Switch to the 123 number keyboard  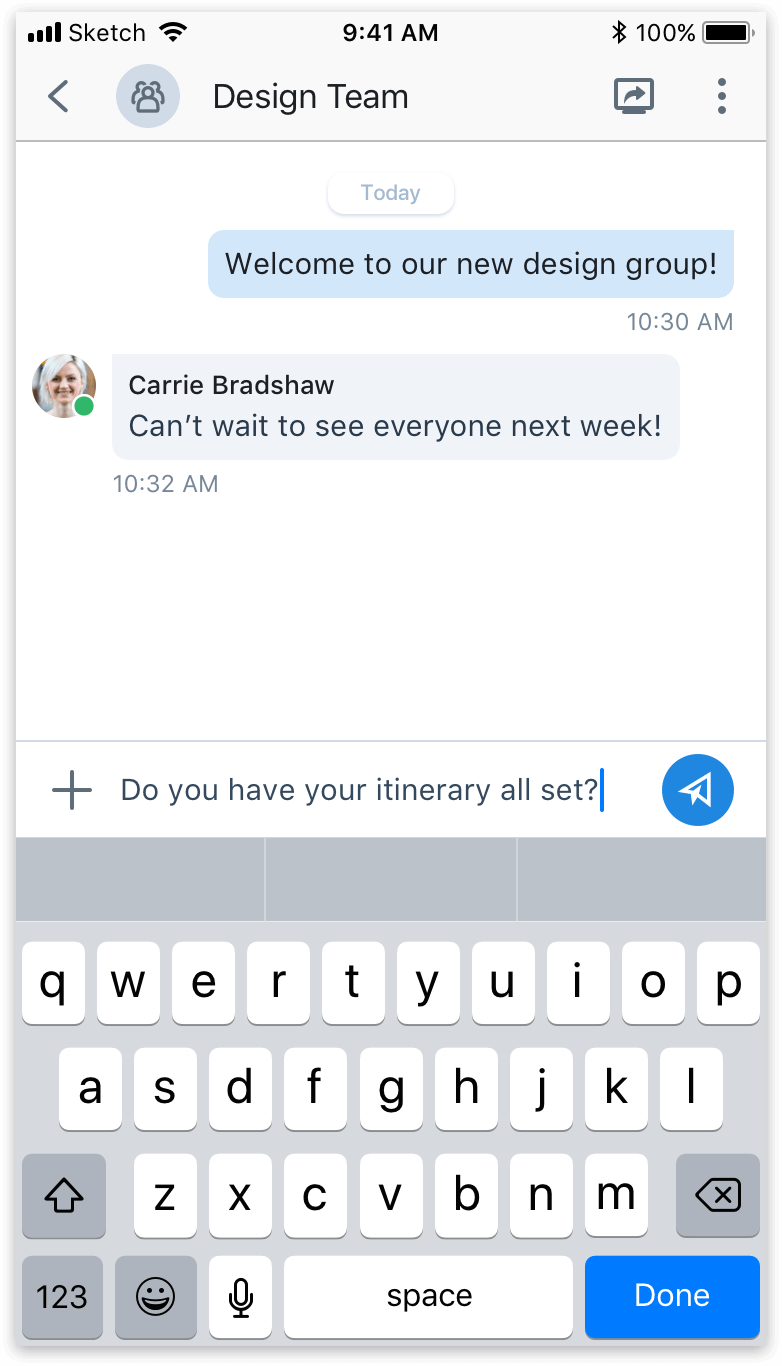(62, 1297)
